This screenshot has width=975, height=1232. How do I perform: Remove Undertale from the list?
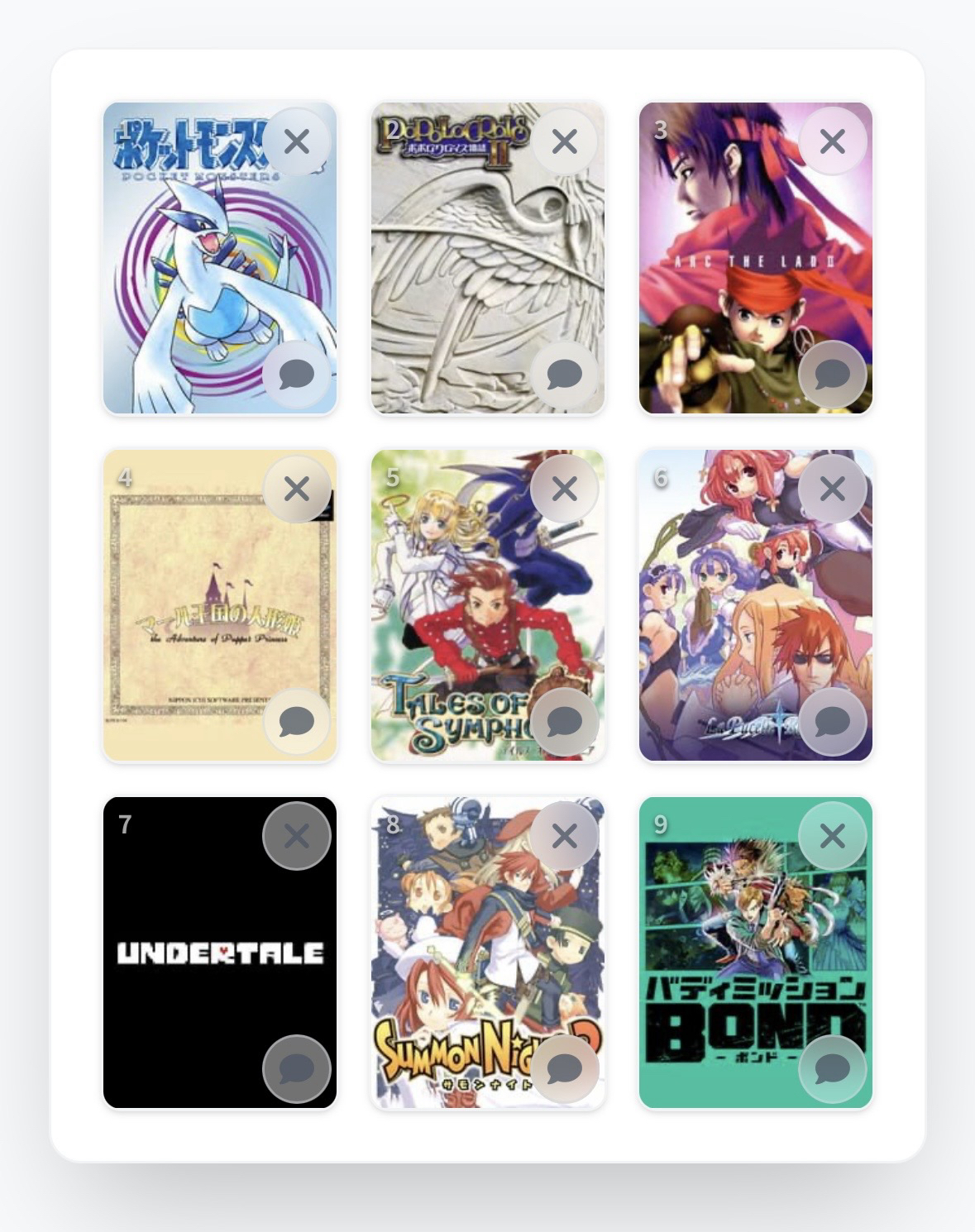[296, 837]
